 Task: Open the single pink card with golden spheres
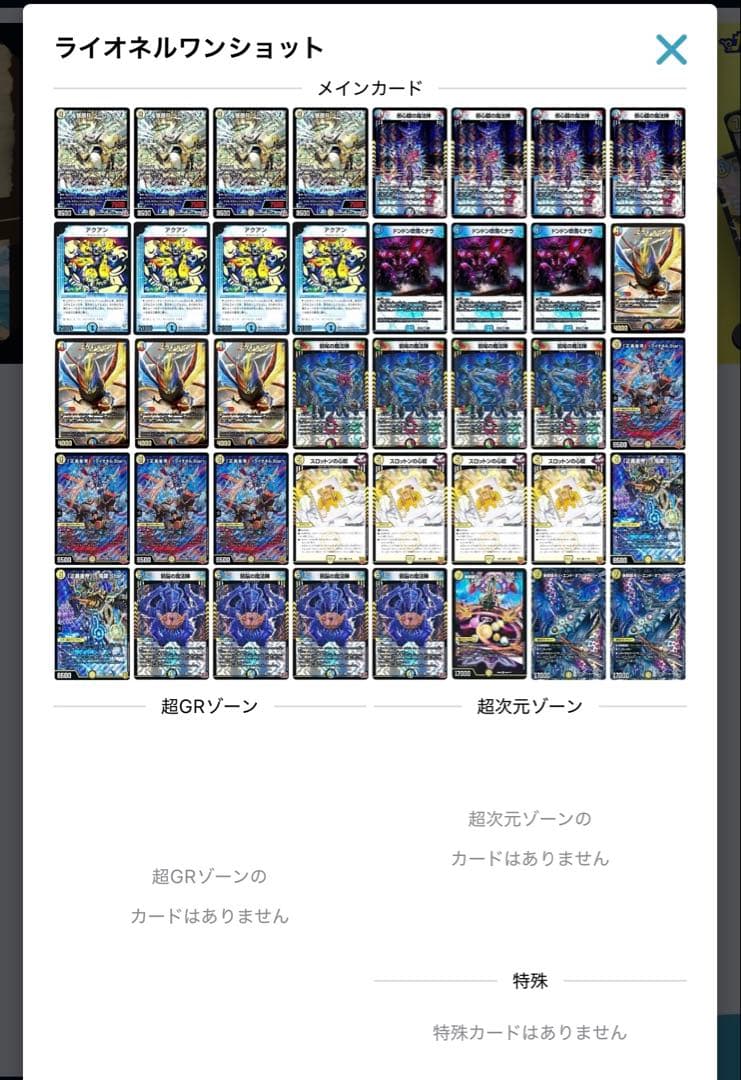489,624
